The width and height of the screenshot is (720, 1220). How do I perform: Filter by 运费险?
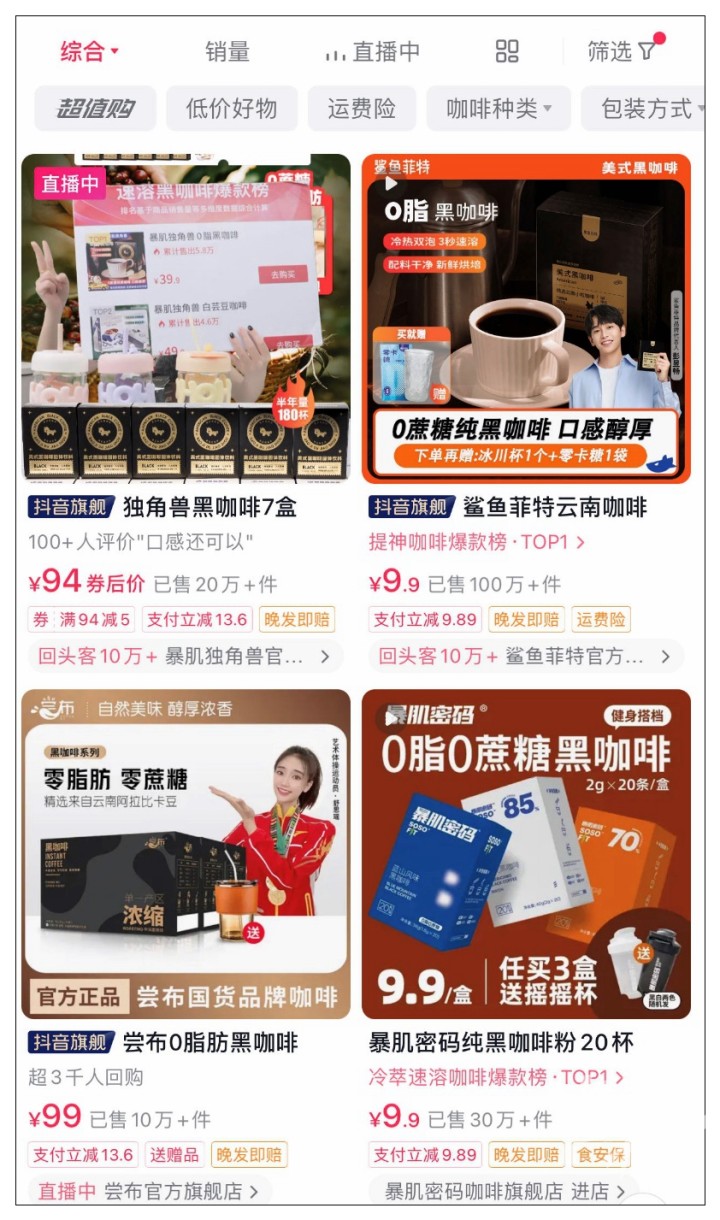pyautogui.click(x=361, y=109)
